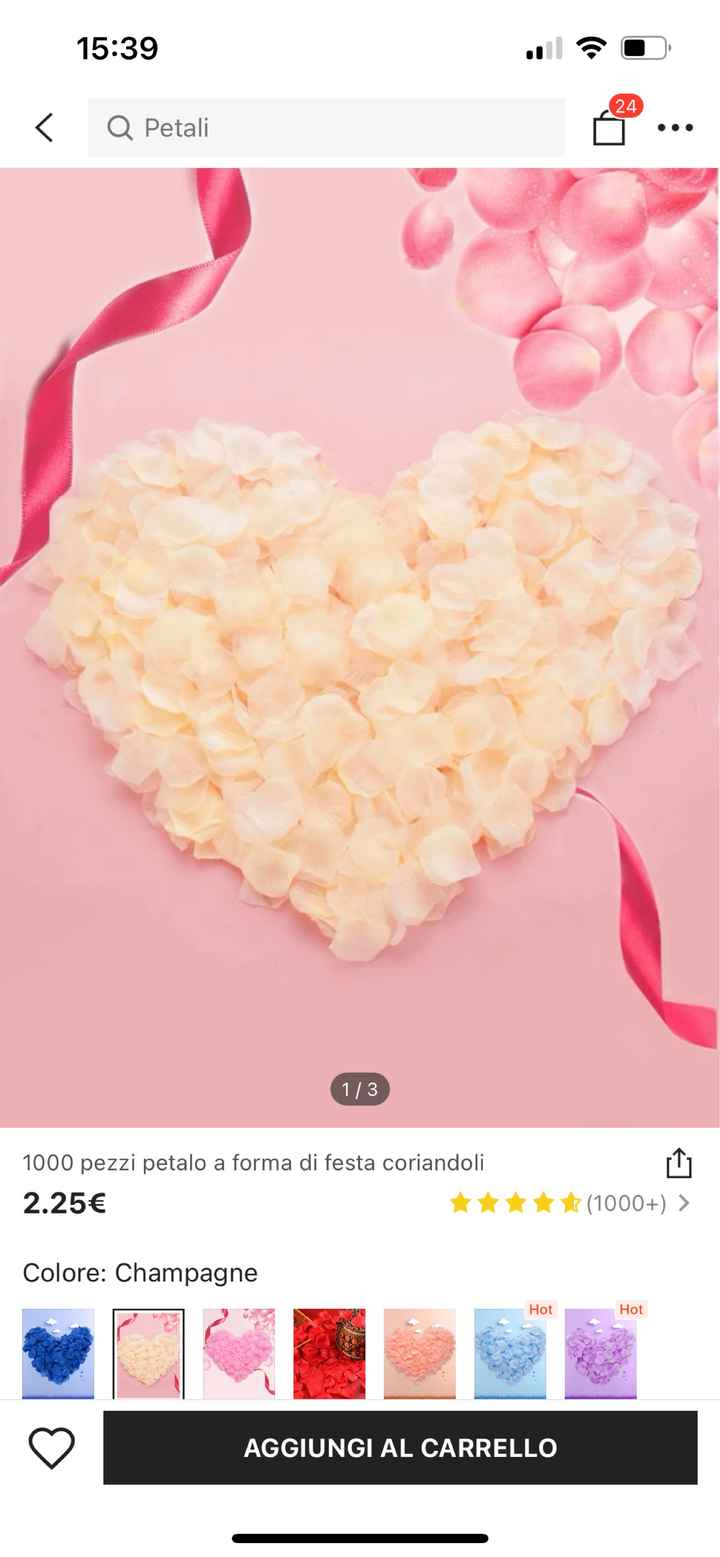Tap the search magnifier icon
The width and height of the screenshot is (720, 1557).
(x=118, y=128)
